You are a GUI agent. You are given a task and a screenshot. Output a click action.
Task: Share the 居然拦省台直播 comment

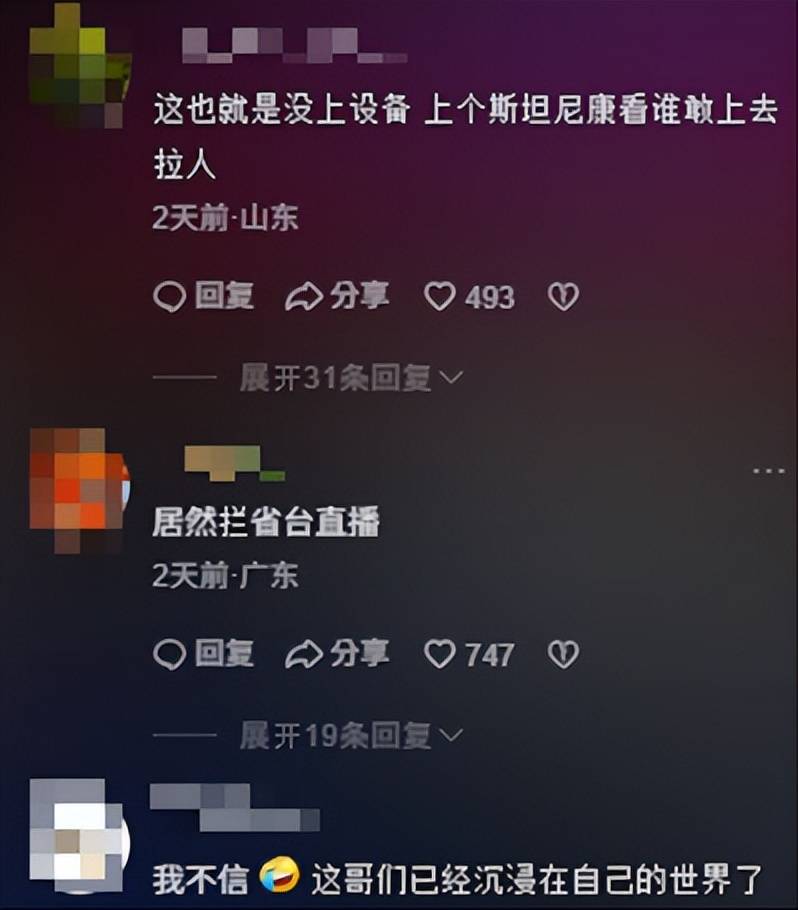point(336,654)
